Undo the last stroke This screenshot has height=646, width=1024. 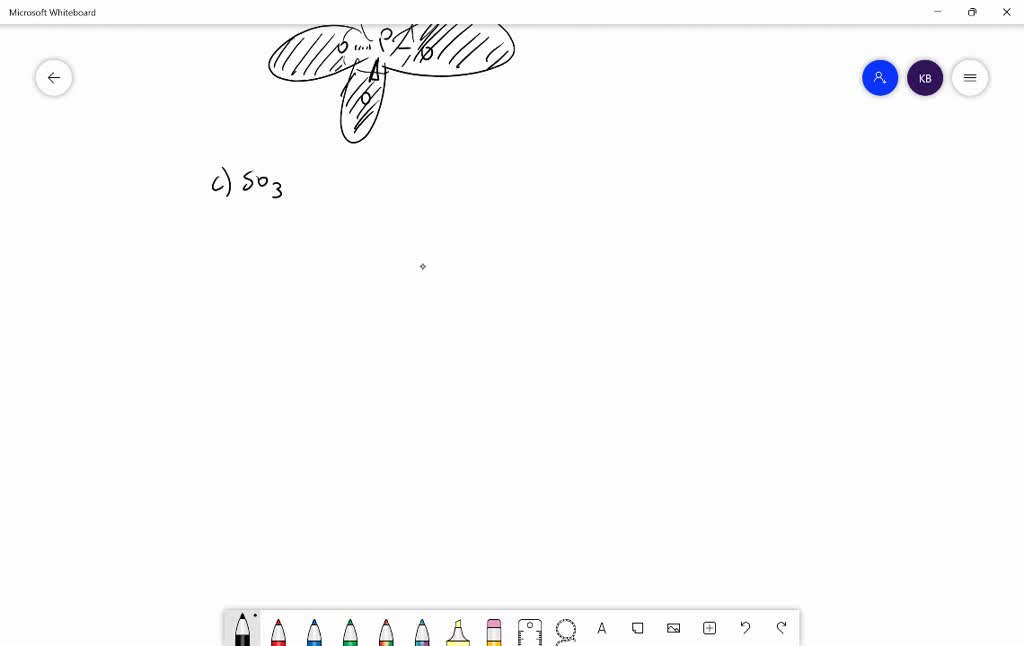745,628
